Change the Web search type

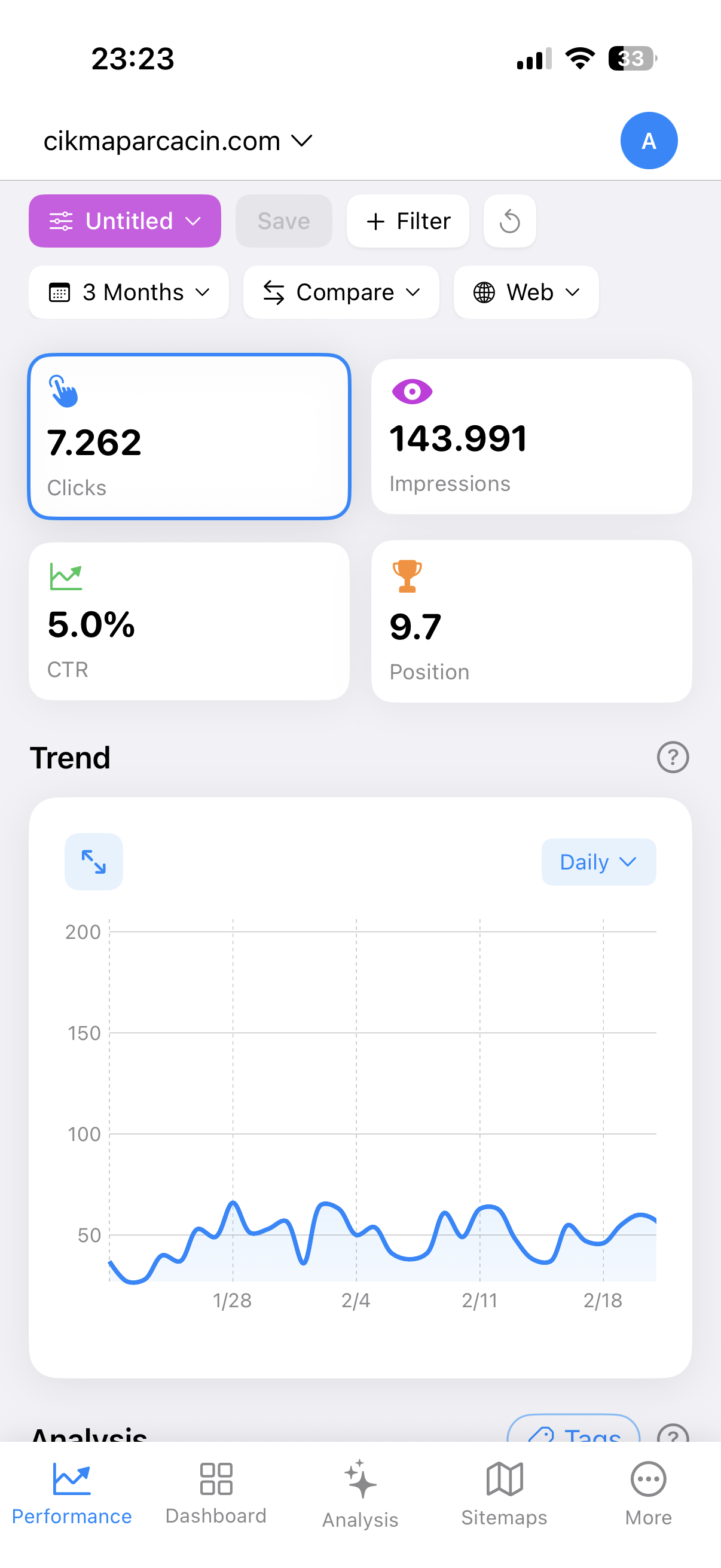point(526,292)
